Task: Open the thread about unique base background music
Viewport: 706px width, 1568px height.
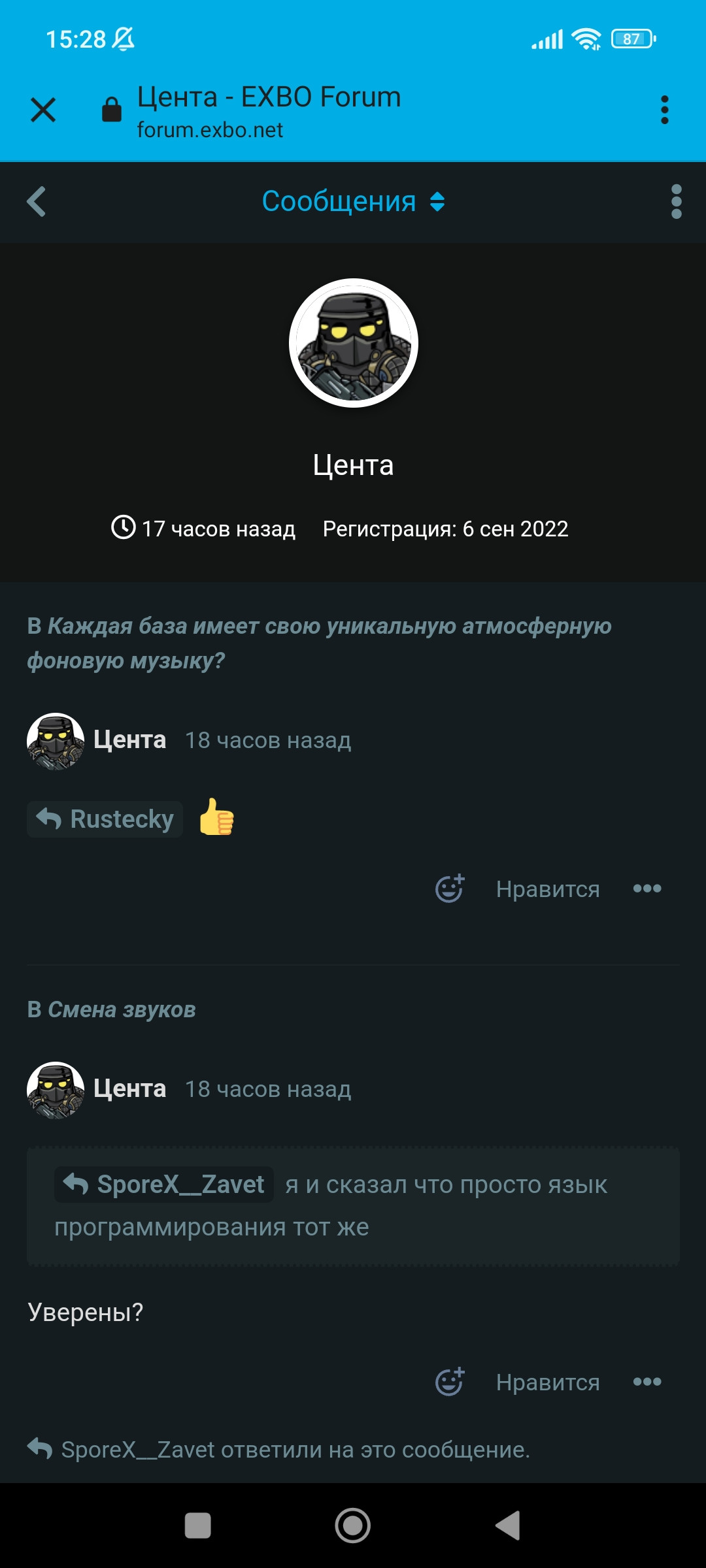Action: pos(319,643)
